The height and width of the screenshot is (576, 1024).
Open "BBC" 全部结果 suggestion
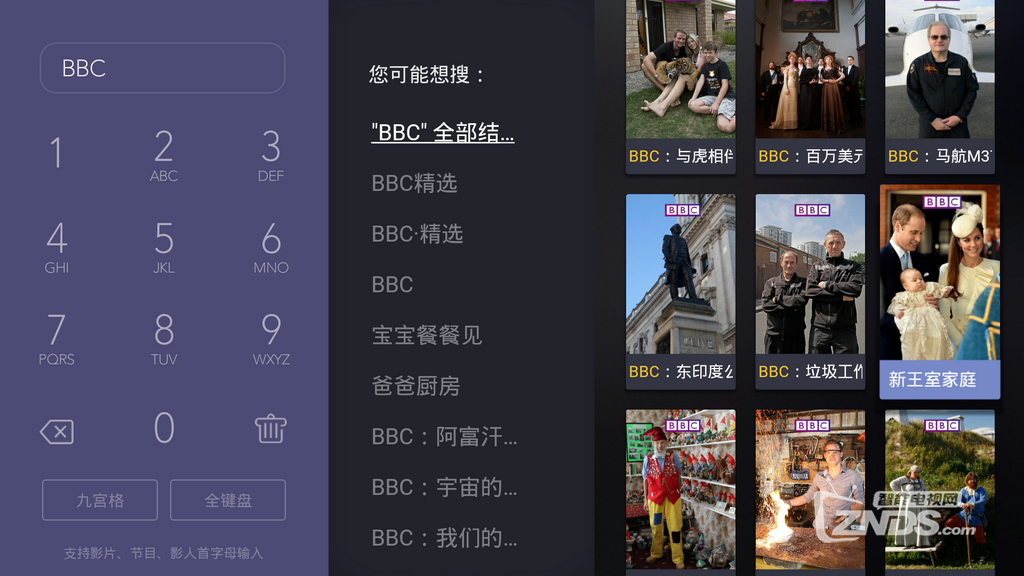(x=442, y=132)
